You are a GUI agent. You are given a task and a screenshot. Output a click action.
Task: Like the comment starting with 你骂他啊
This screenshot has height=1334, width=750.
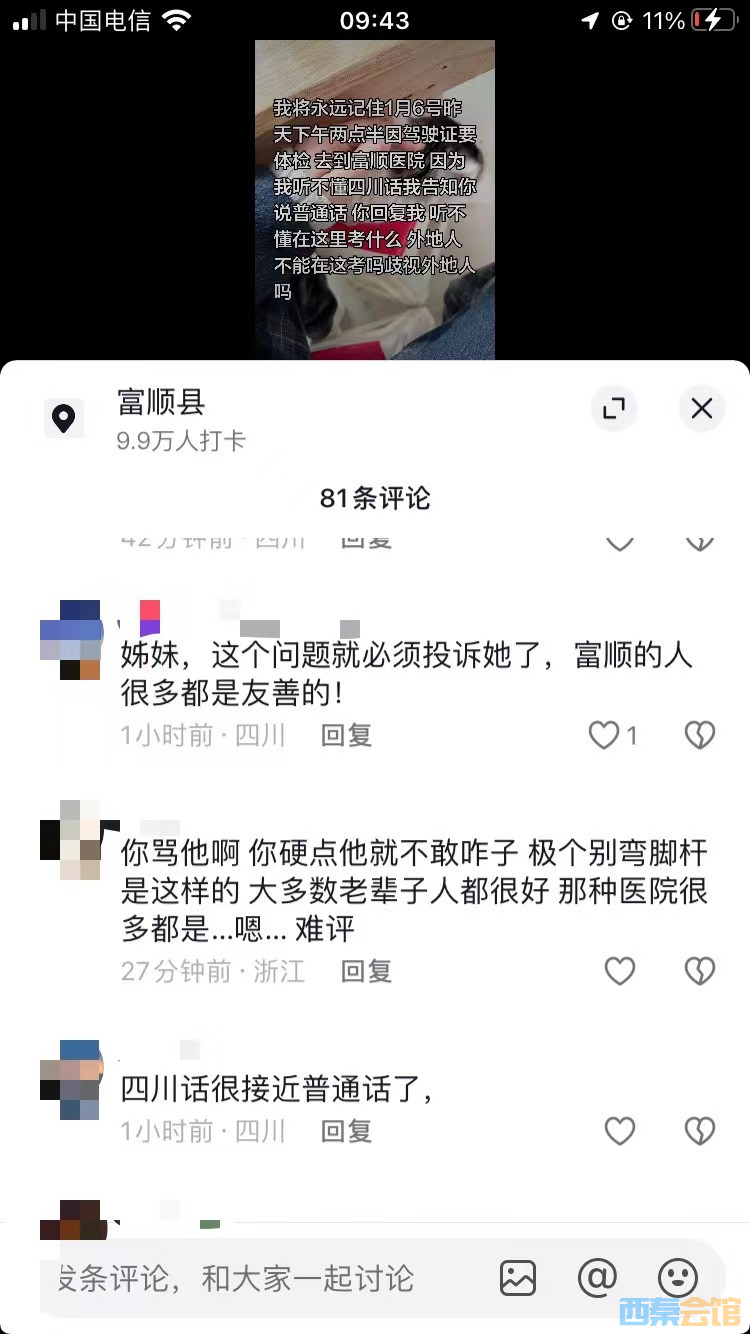pyautogui.click(x=620, y=971)
